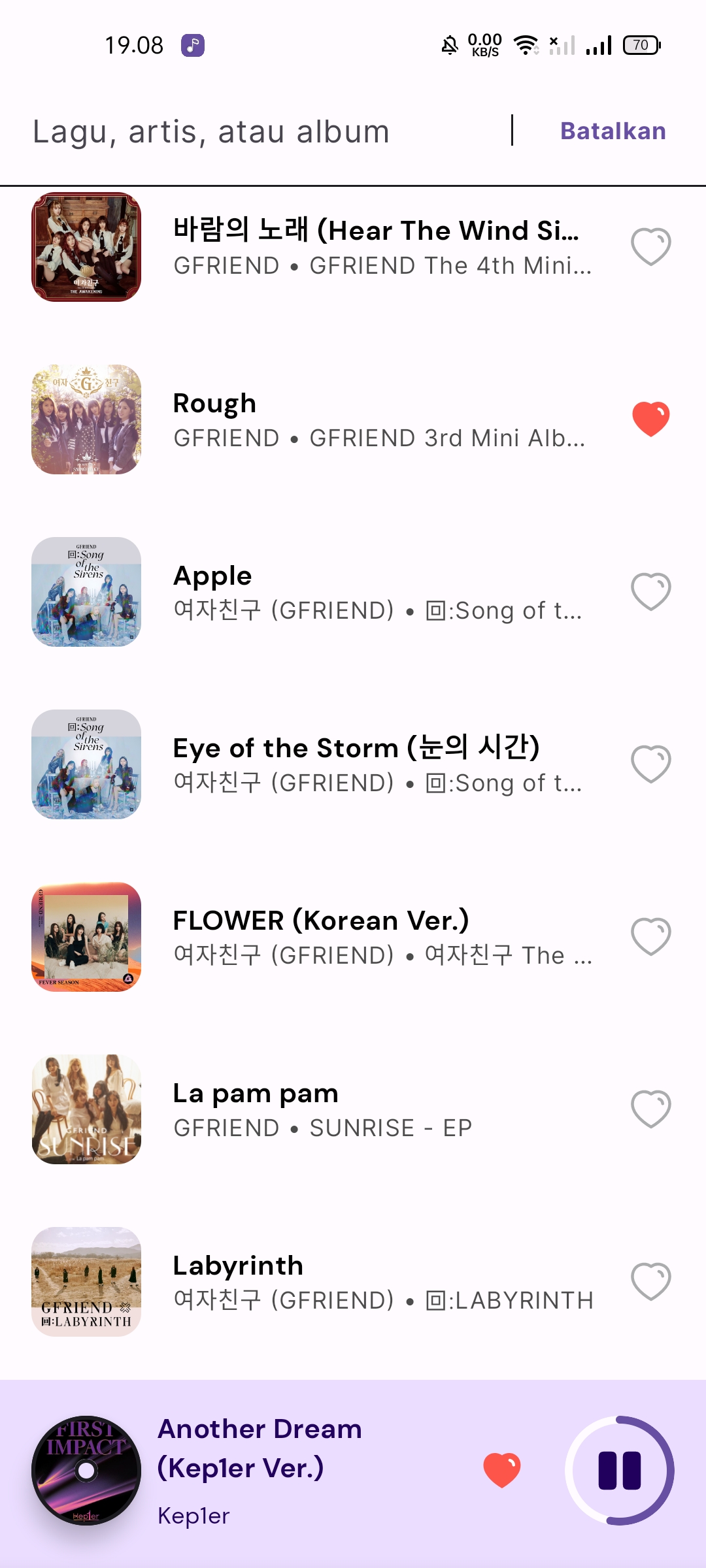Image resolution: width=706 pixels, height=1568 pixels.
Task: Unlike the song Rough
Action: [650, 419]
